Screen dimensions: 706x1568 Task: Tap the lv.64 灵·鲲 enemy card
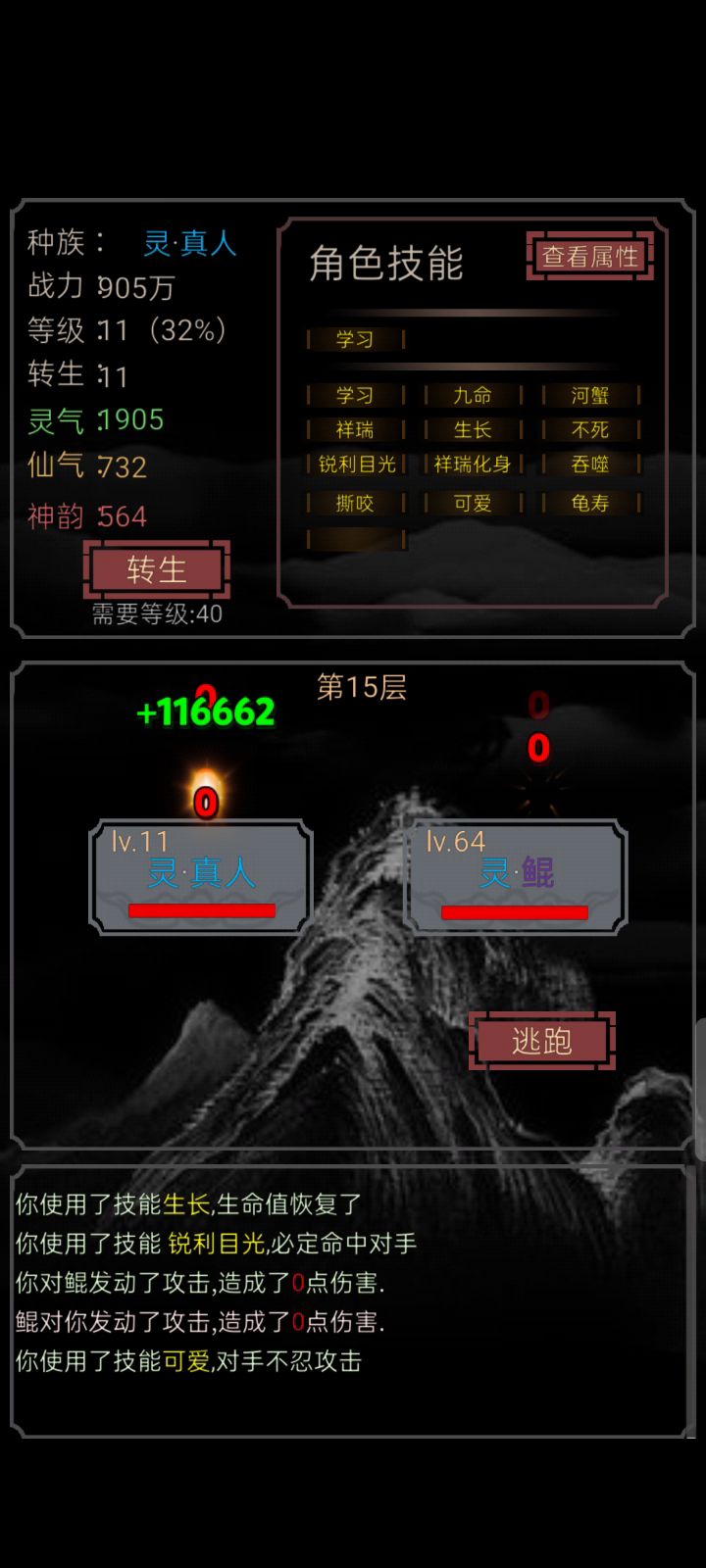(516, 876)
